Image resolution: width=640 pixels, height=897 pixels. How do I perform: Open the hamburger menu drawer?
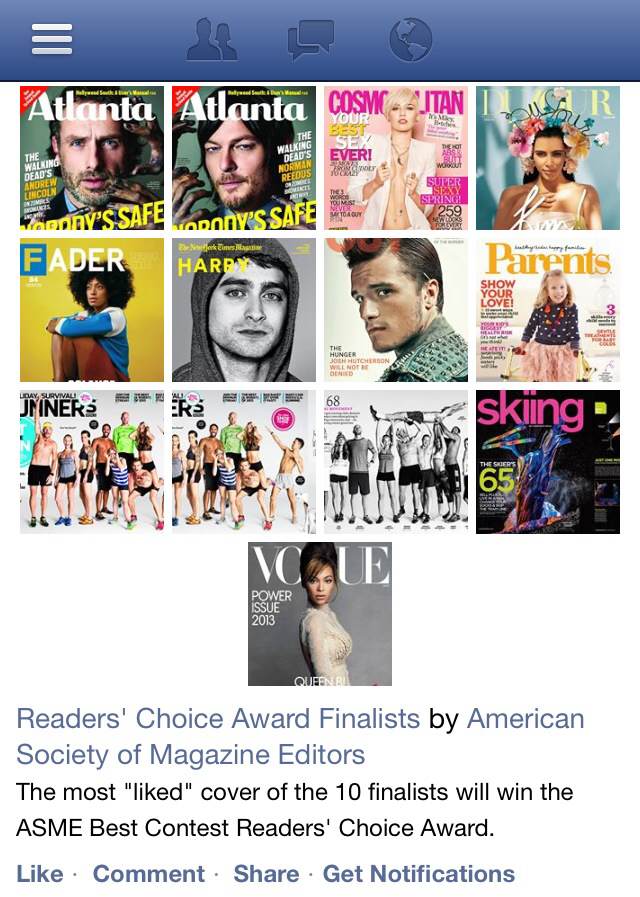pyautogui.click(x=52, y=39)
